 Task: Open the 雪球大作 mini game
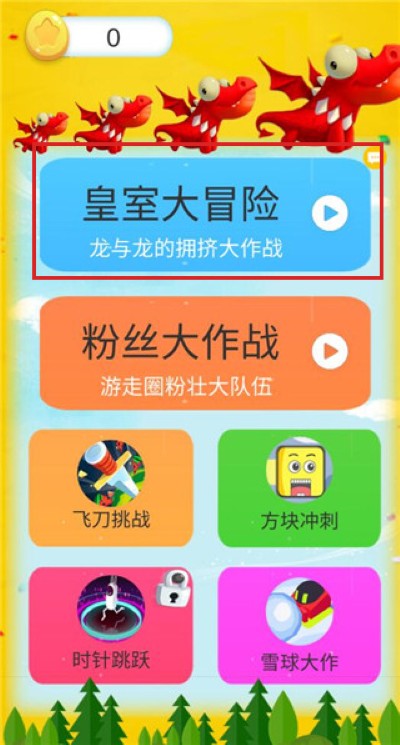pos(299,625)
